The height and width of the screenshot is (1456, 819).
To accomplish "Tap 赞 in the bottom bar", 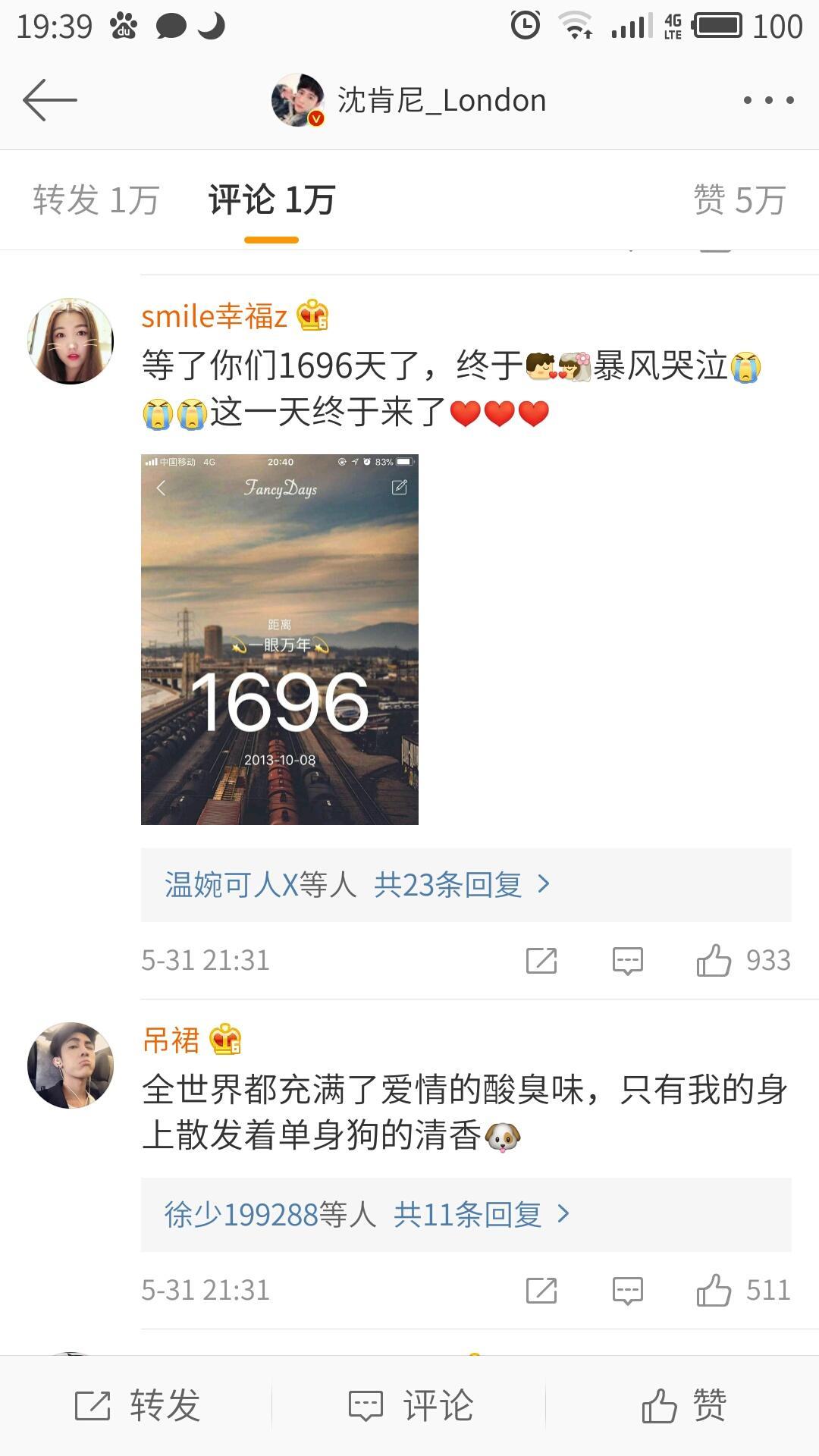I will coord(684,1405).
